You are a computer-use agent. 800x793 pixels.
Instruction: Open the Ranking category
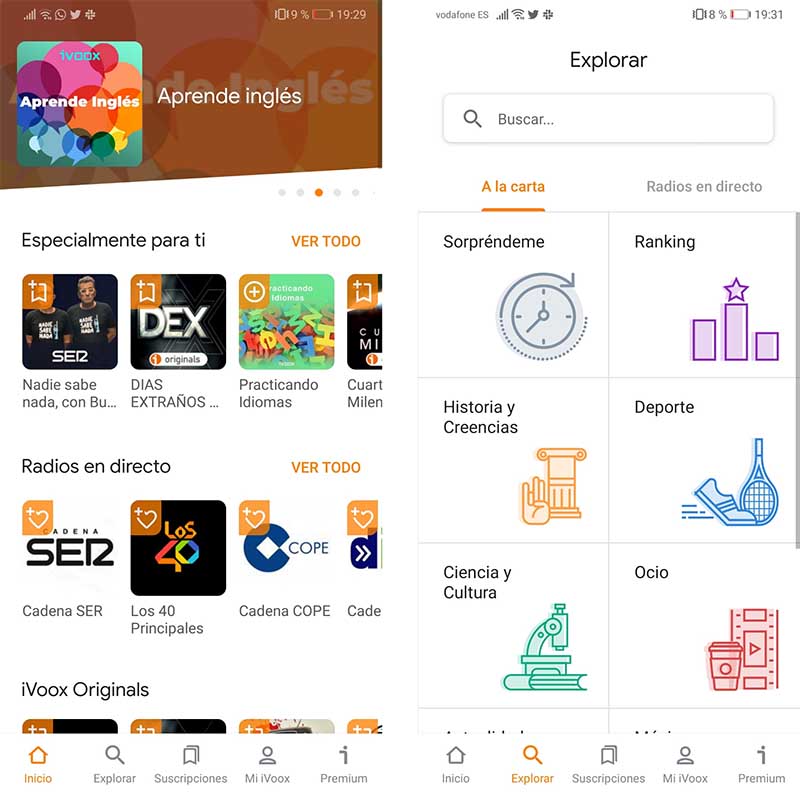pyautogui.click(x=704, y=295)
